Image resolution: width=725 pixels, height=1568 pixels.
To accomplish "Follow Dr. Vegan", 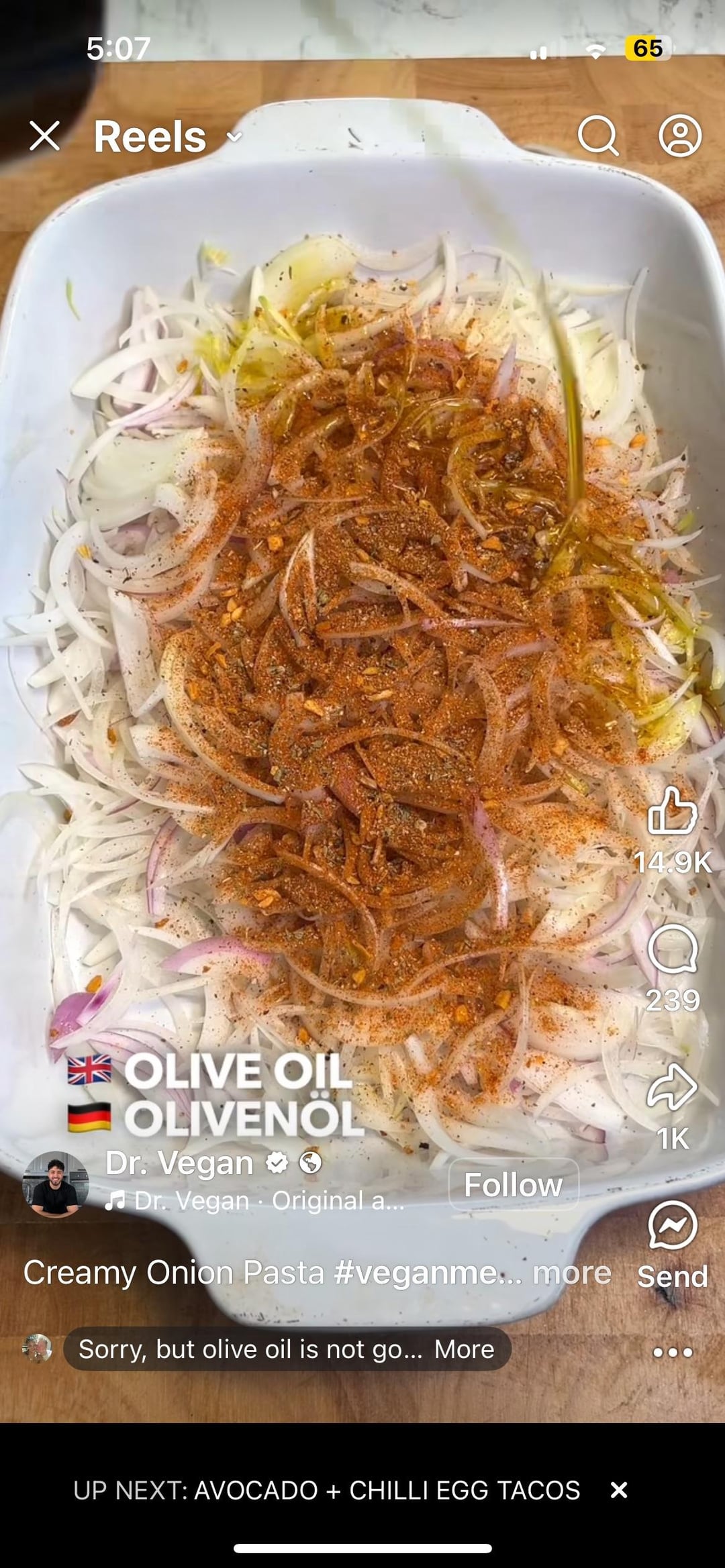I will [514, 1184].
